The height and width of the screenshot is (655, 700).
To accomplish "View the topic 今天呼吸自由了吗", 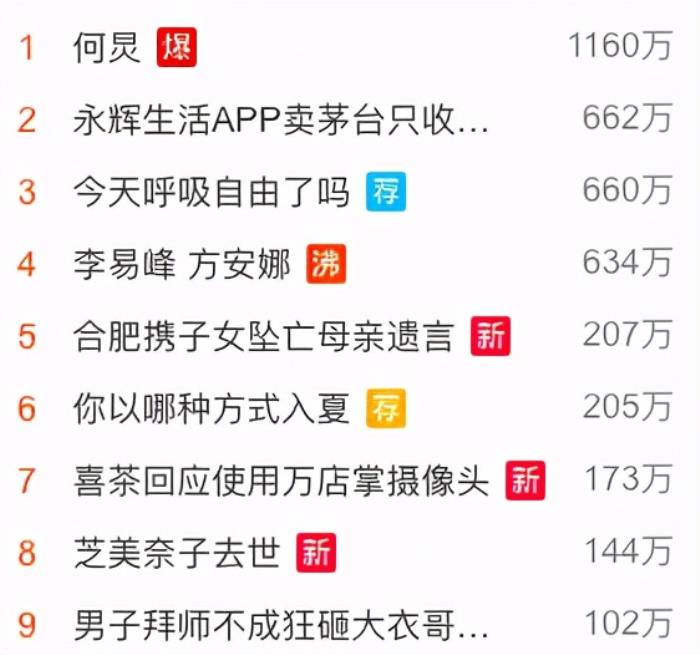I will [211, 191].
